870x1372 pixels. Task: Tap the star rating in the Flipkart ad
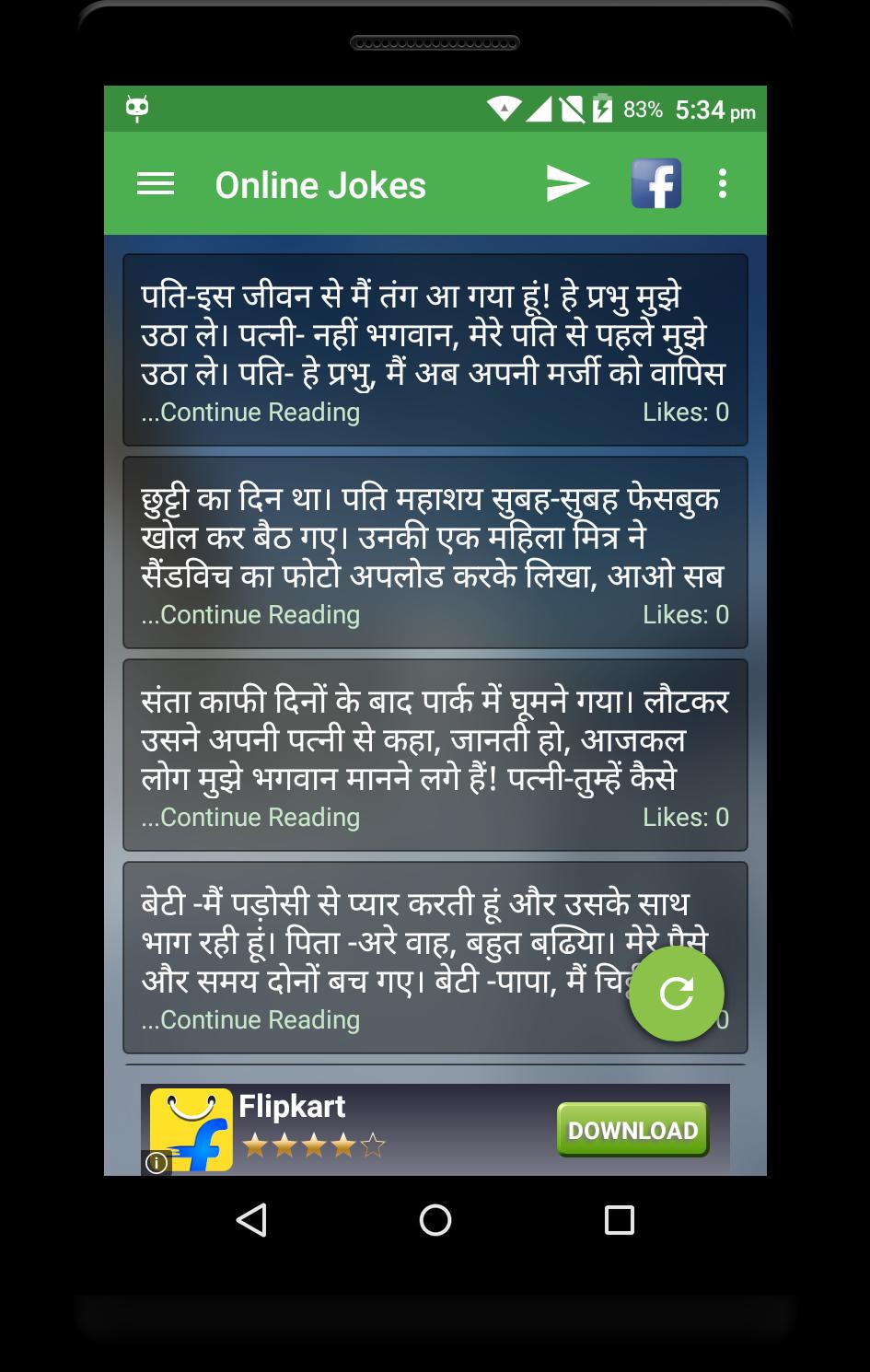click(313, 1145)
